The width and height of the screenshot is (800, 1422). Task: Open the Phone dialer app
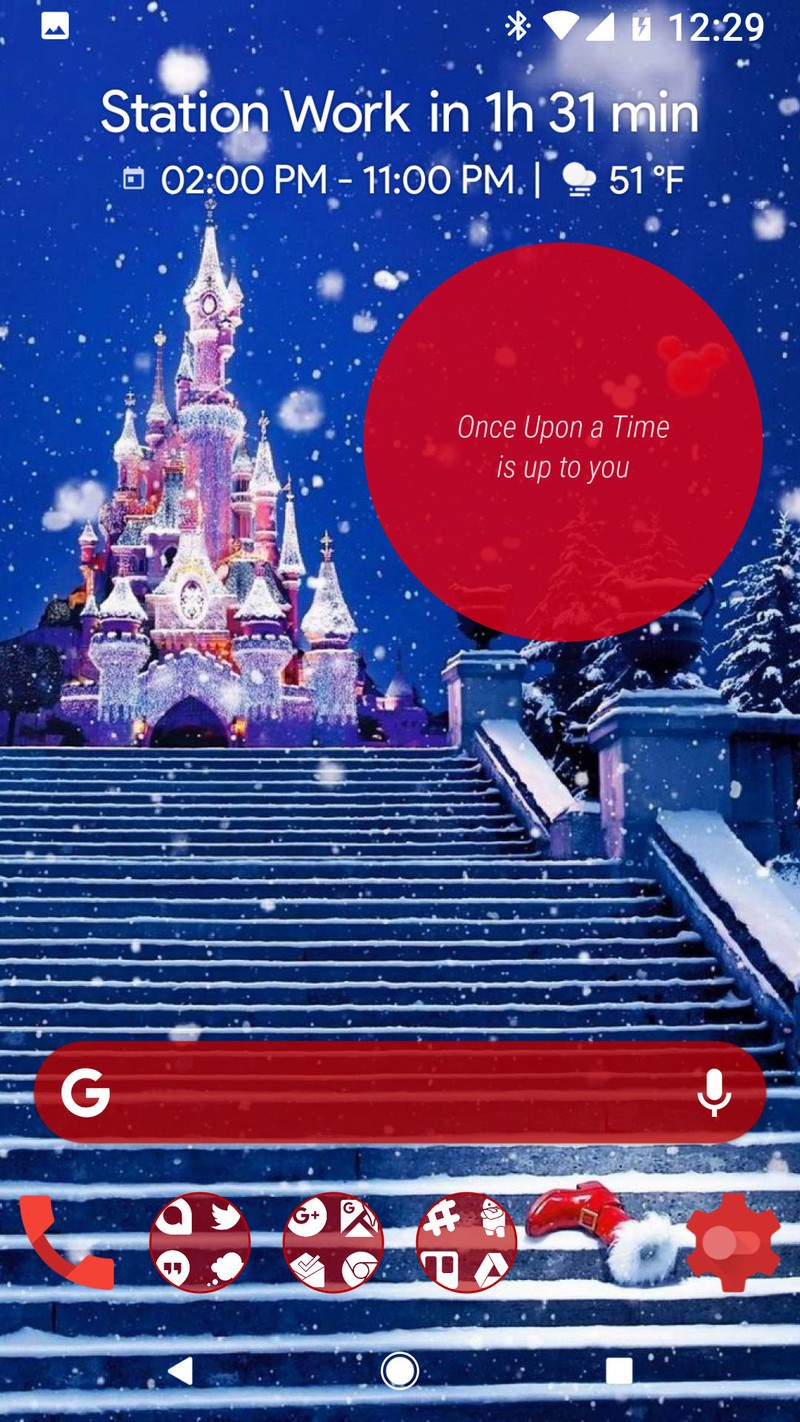coord(66,1242)
